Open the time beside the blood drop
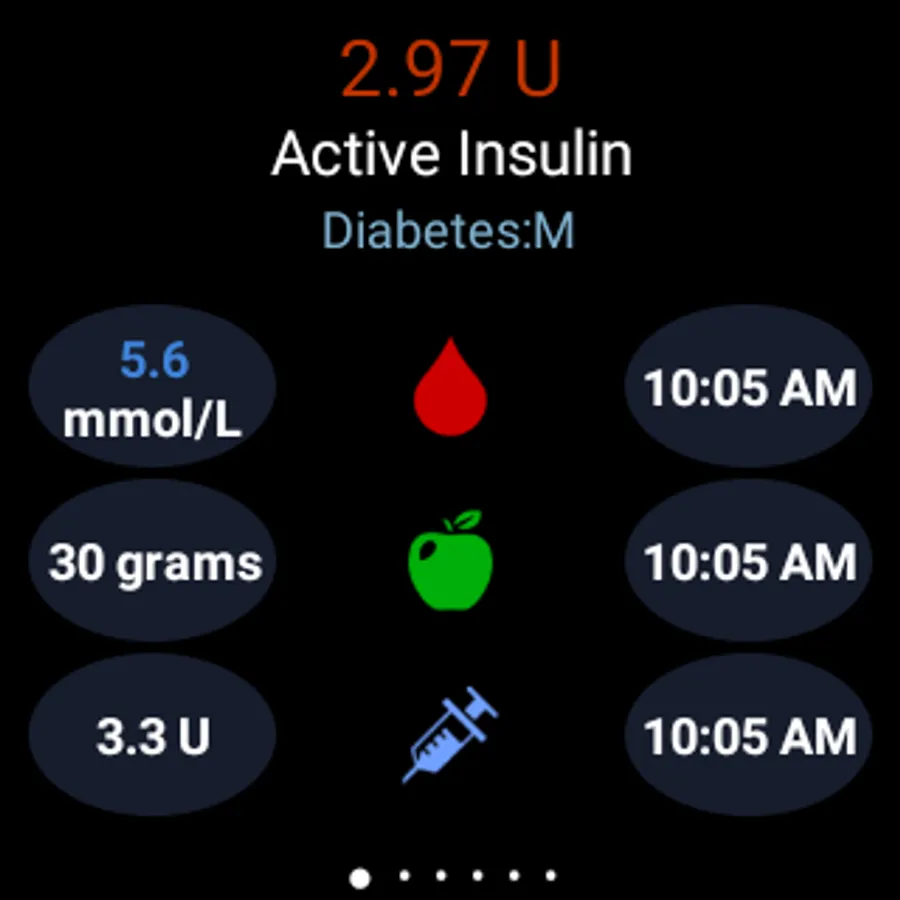900x900 pixels. tap(749, 388)
